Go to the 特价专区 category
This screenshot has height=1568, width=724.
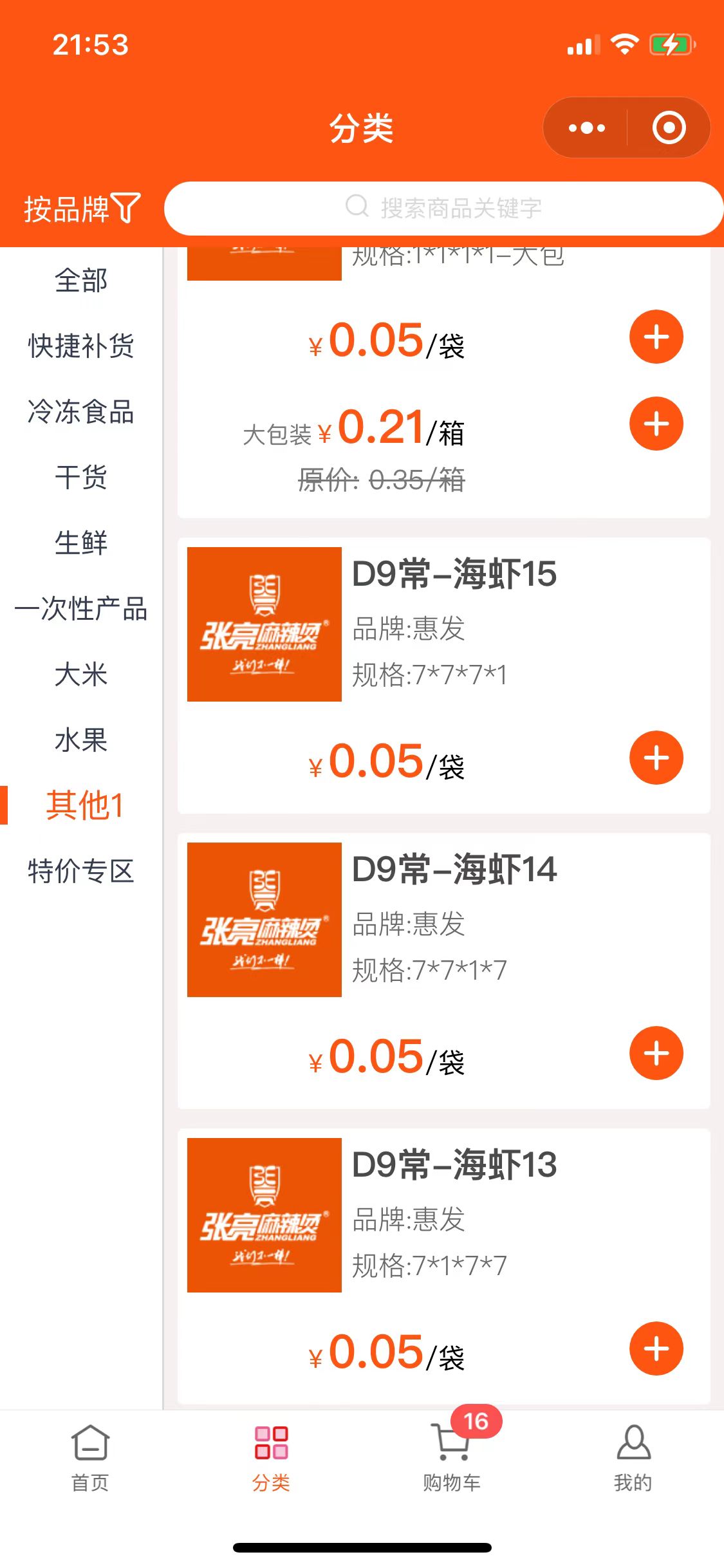click(81, 871)
